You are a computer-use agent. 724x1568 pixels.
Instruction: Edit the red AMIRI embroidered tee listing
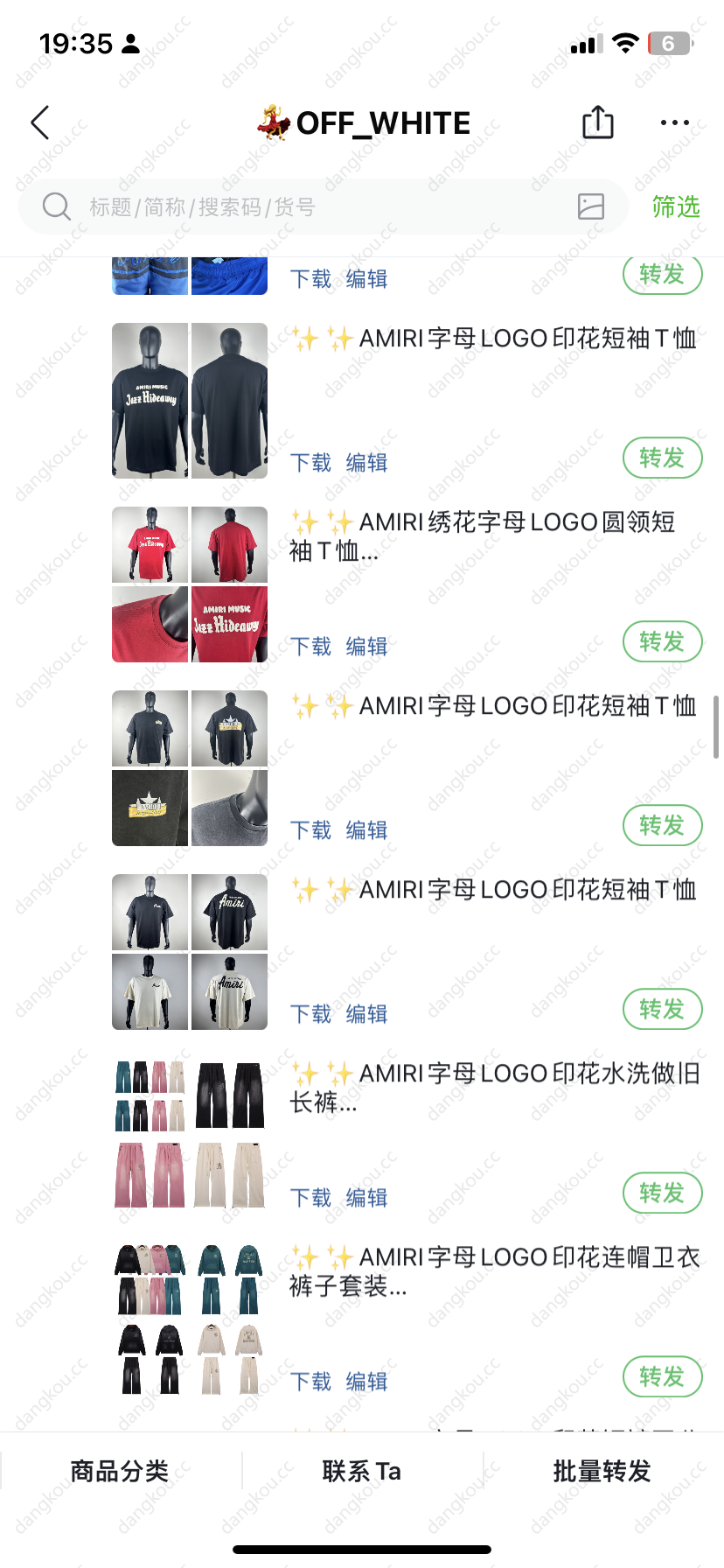366,646
